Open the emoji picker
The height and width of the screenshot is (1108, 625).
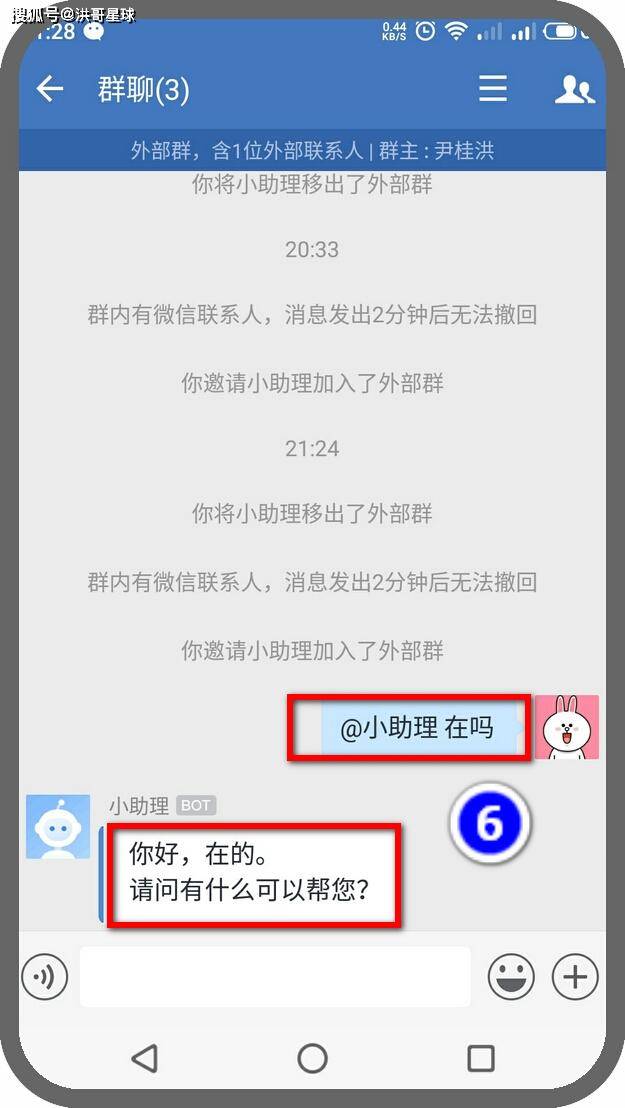tap(511, 977)
